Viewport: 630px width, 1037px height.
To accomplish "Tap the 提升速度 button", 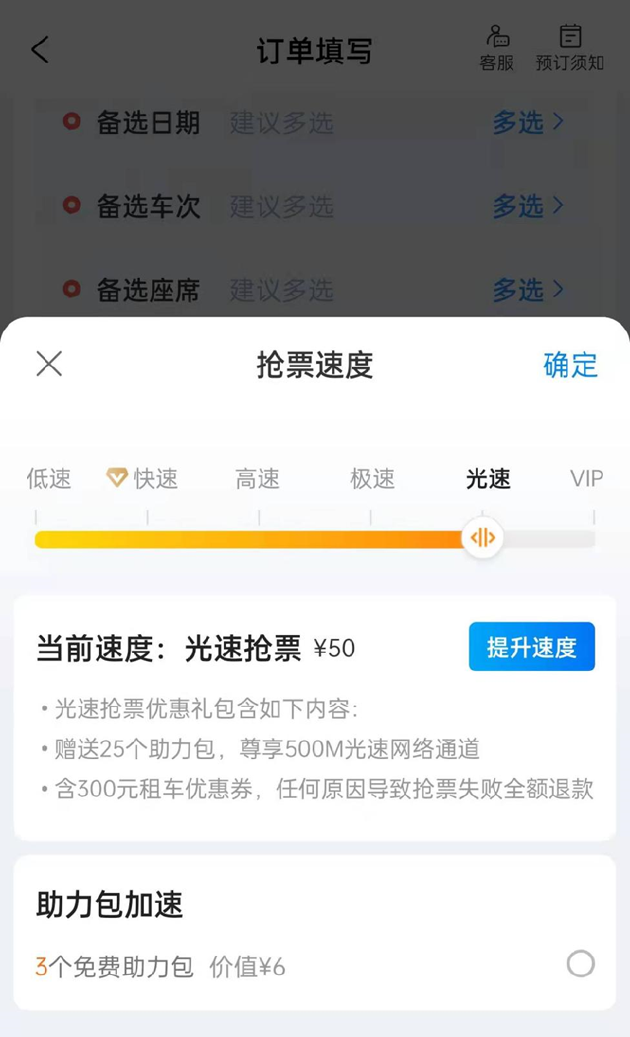I will coord(531,647).
